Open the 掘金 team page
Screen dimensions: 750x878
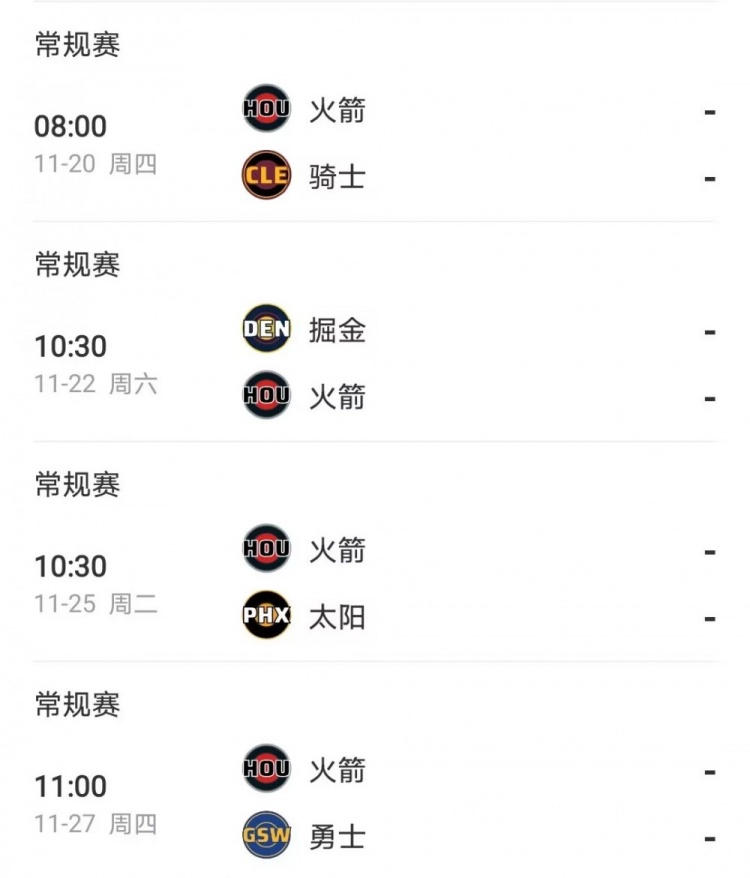tap(340, 328)
